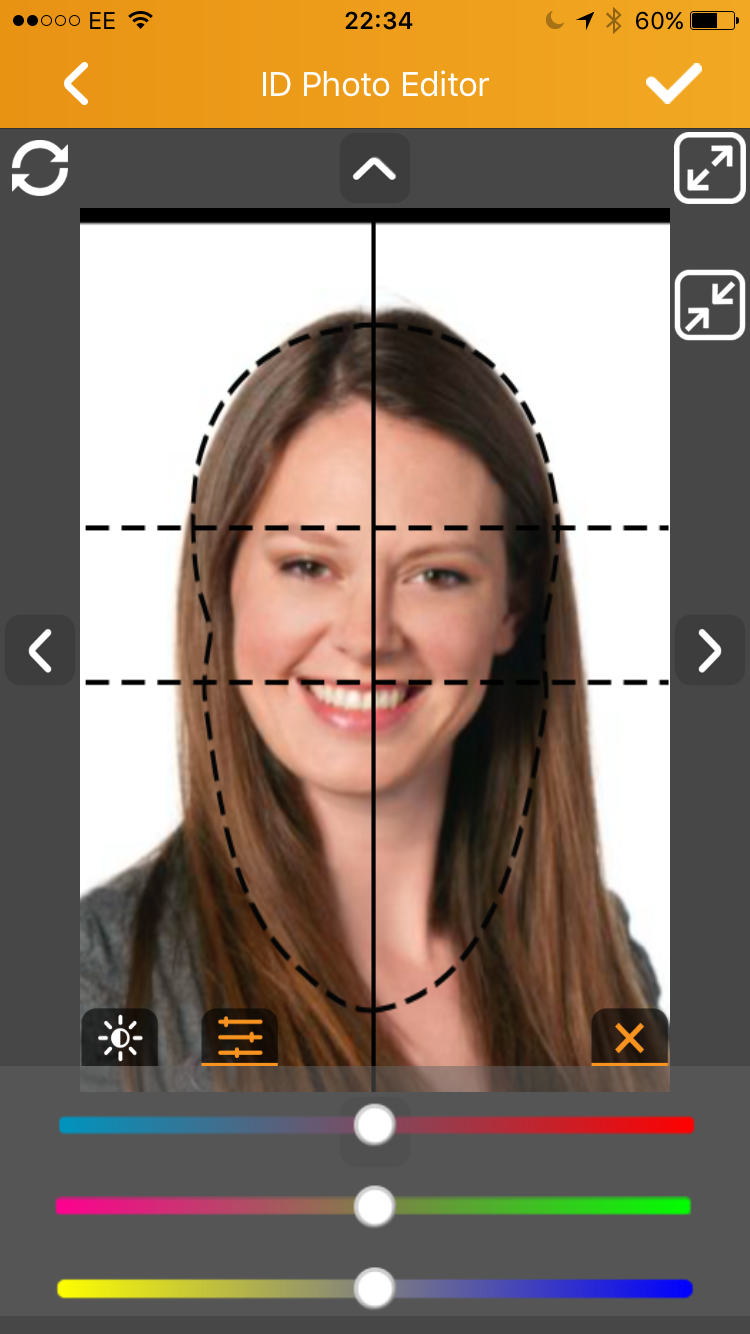Viewport: 750px width, 1334px height.
Task: Confirm edits with the checkmark
Action: click(673, 84)
